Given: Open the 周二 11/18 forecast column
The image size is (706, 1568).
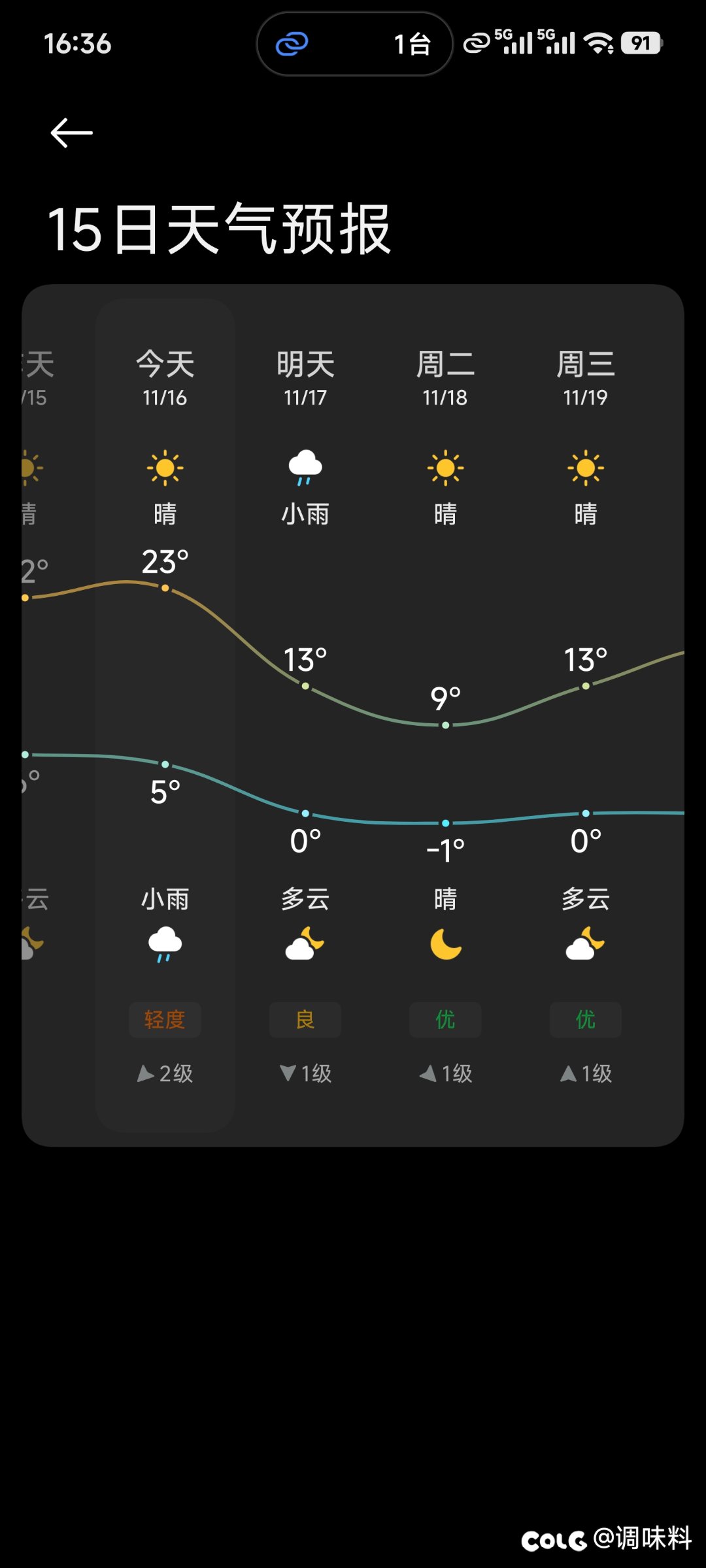Looking at the screenshot, I should [445, 378].
